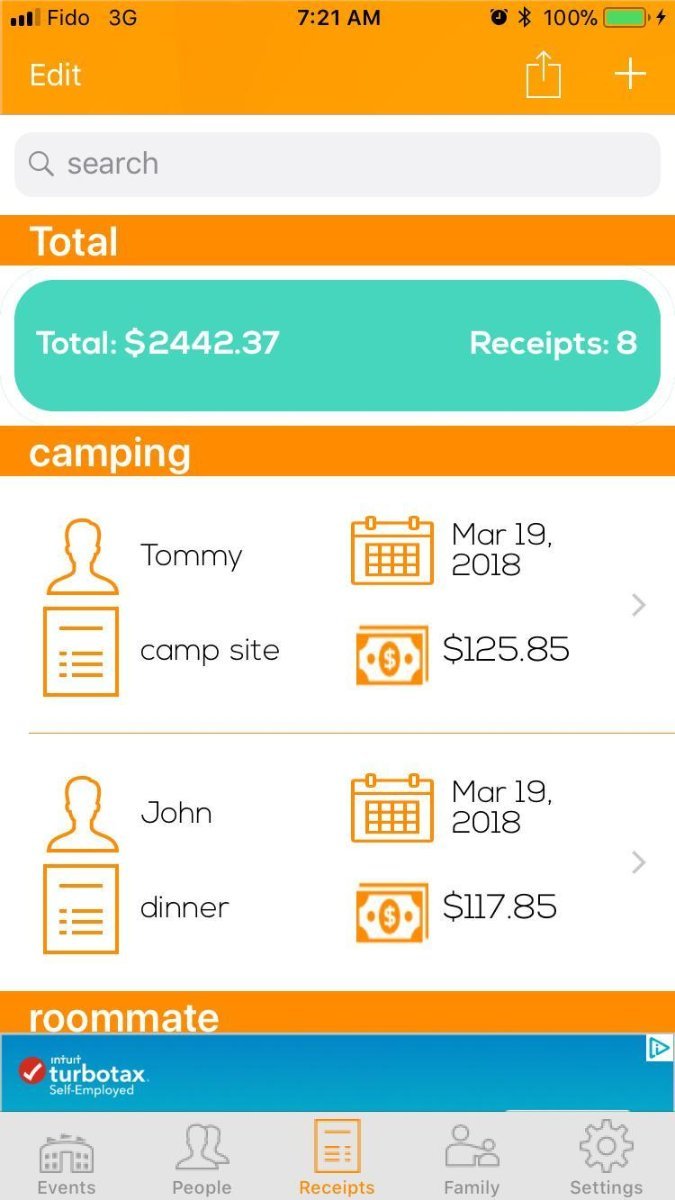Image resolution: width=675 pixels, height=1200 pixels.
Task: Select the Receipts tab
Action: click(337, 1160)
